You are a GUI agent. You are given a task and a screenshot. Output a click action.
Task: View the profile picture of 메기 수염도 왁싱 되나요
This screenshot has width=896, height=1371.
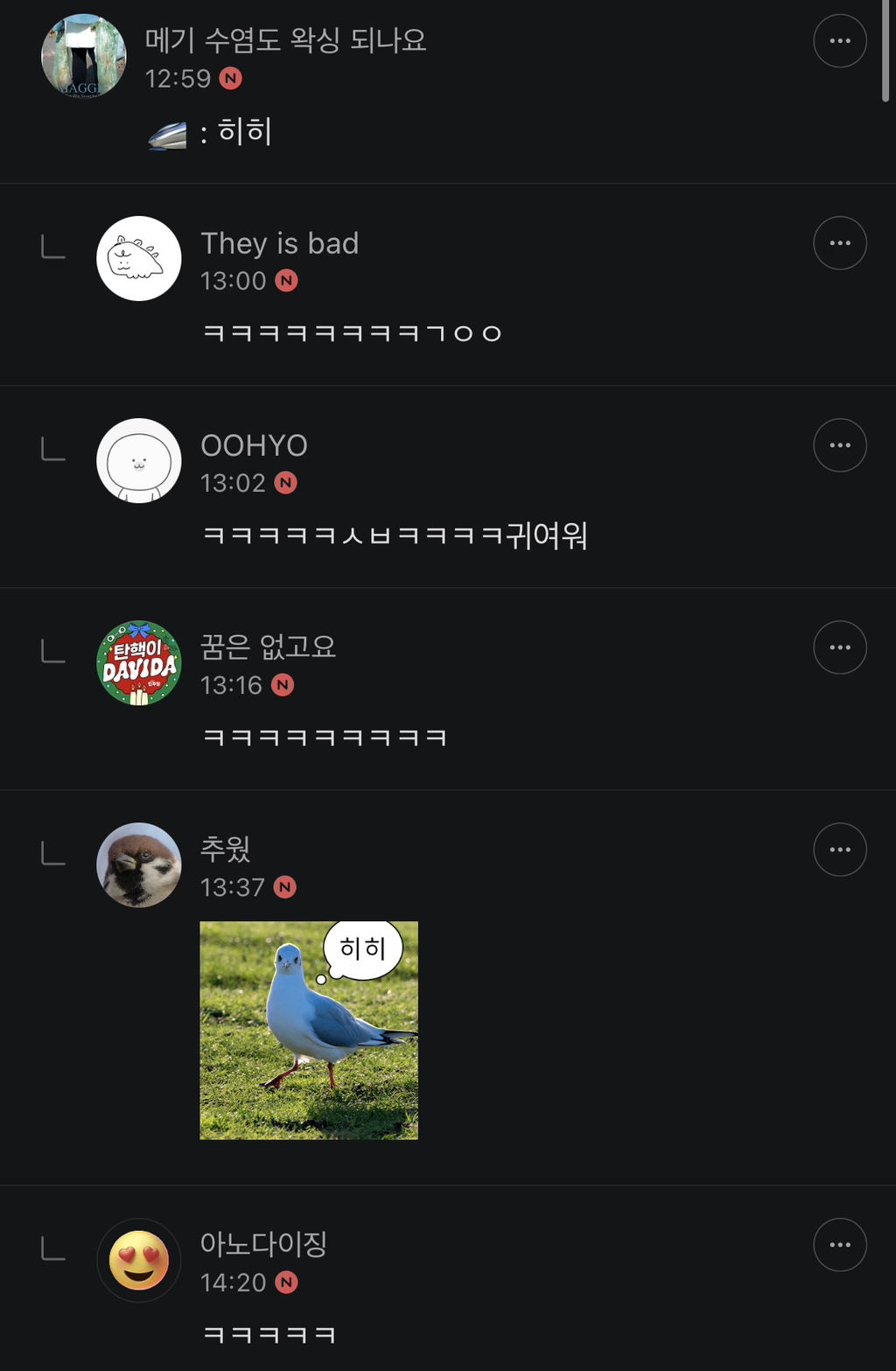(84, 56)
